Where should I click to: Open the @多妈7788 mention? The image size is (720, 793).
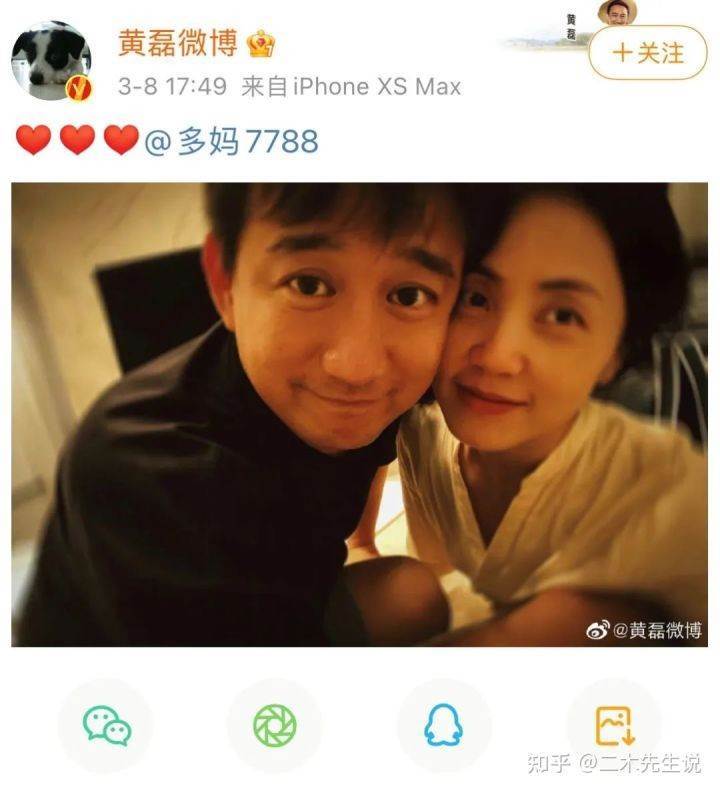[232, 141]
